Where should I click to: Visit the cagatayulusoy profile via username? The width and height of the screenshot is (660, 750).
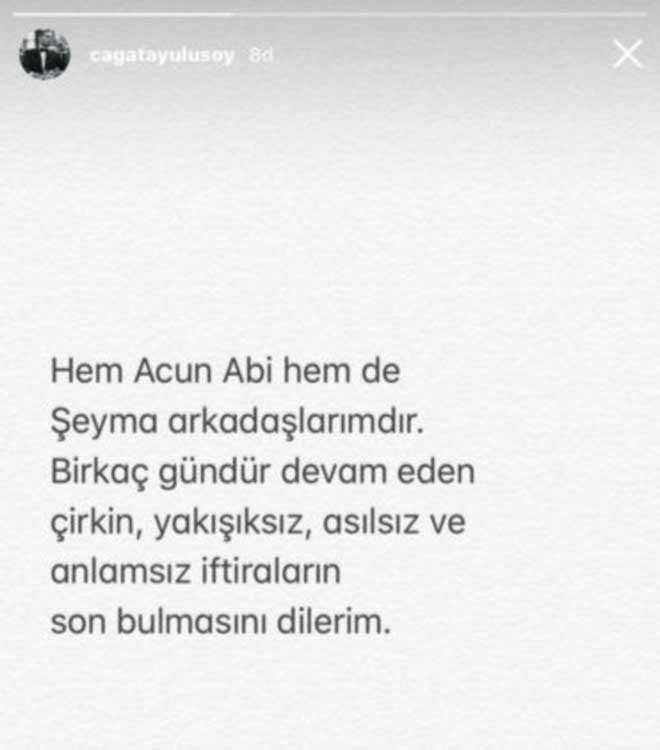162,56
